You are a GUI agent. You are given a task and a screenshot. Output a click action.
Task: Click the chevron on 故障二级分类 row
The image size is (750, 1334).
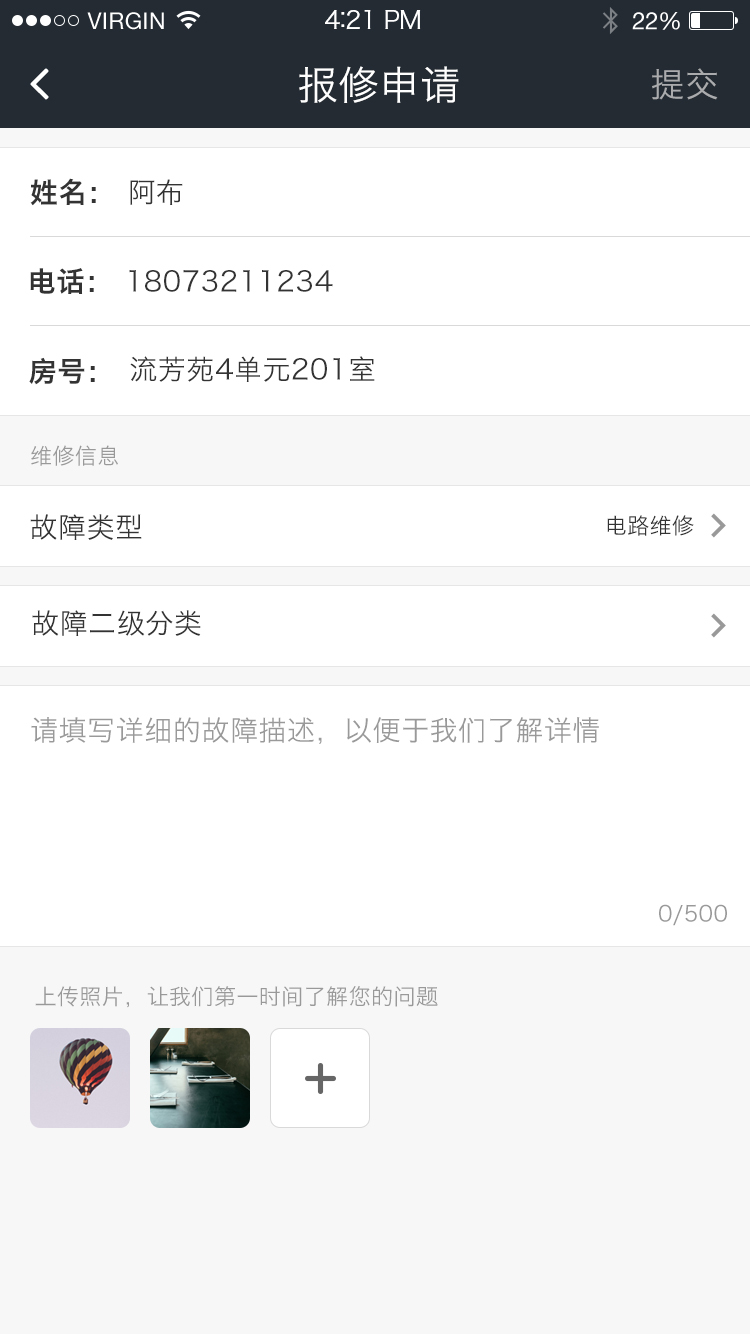717,625
